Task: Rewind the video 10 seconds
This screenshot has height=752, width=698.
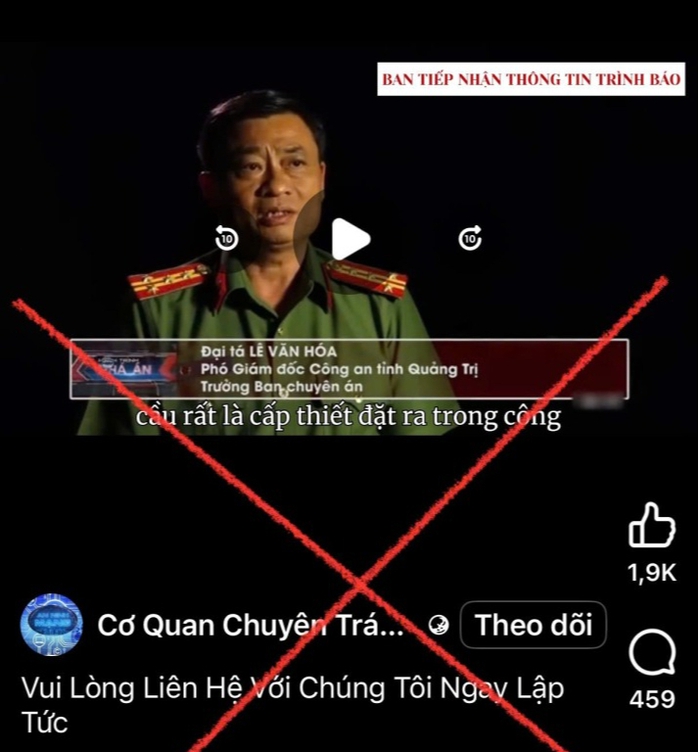Action: (x=227, y=238)
